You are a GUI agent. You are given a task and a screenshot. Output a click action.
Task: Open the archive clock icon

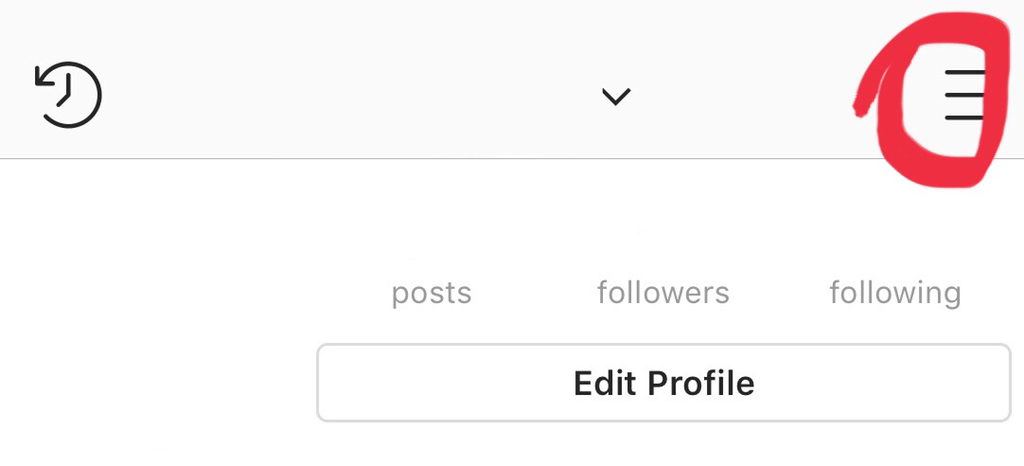click(x=68, y=95)
